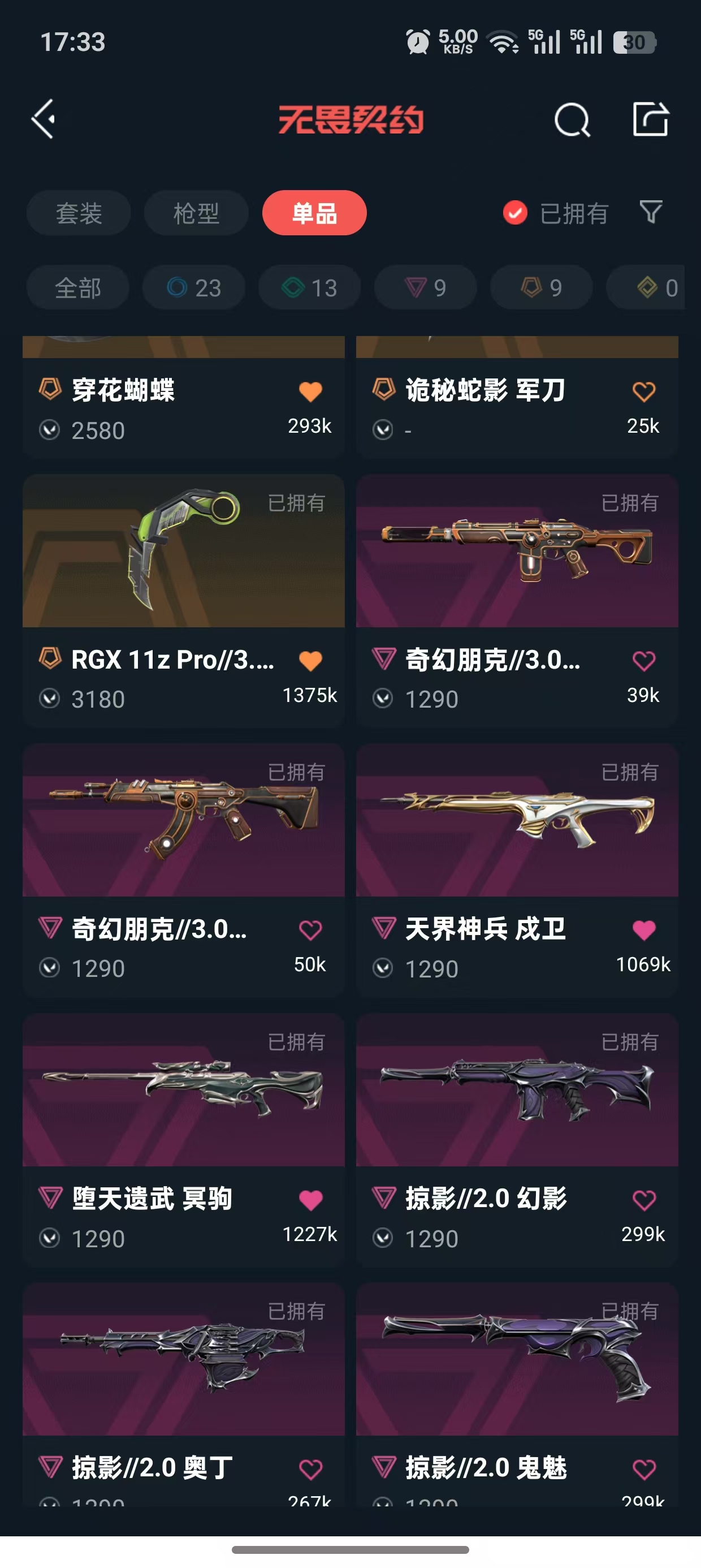Remove the like on 穿花蝴蝶
701x1568 pixels.
tap(310, 391)
